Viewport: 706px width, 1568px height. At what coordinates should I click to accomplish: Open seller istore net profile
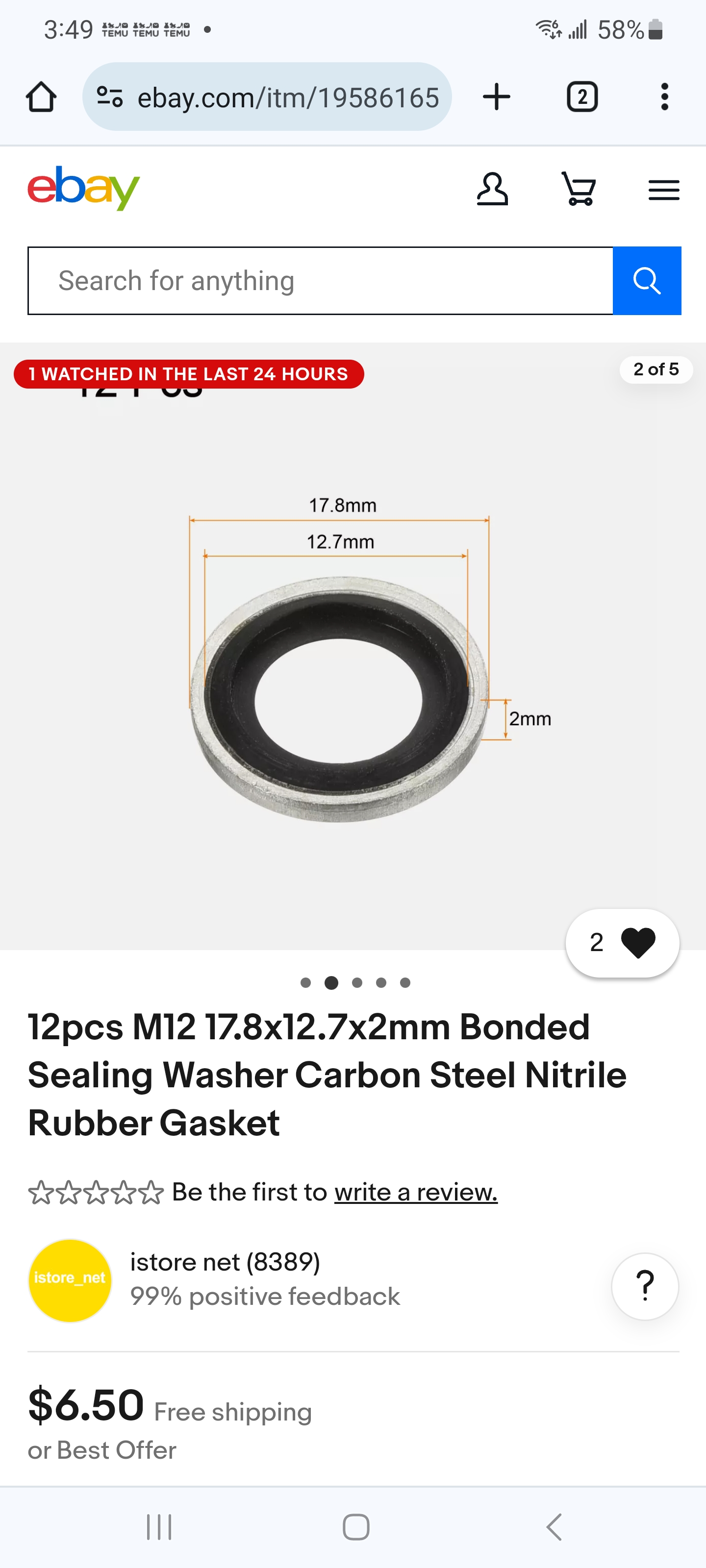[225, 1262]
